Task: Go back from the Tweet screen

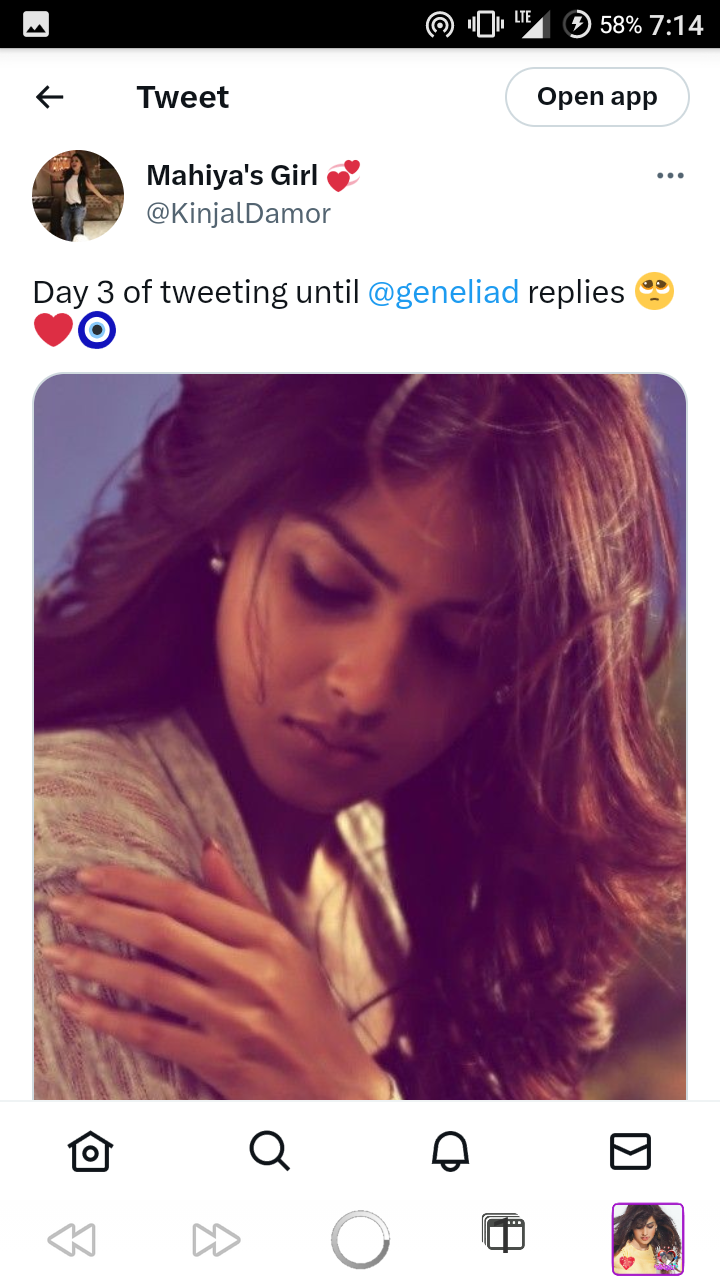Action: pos(49,97)
